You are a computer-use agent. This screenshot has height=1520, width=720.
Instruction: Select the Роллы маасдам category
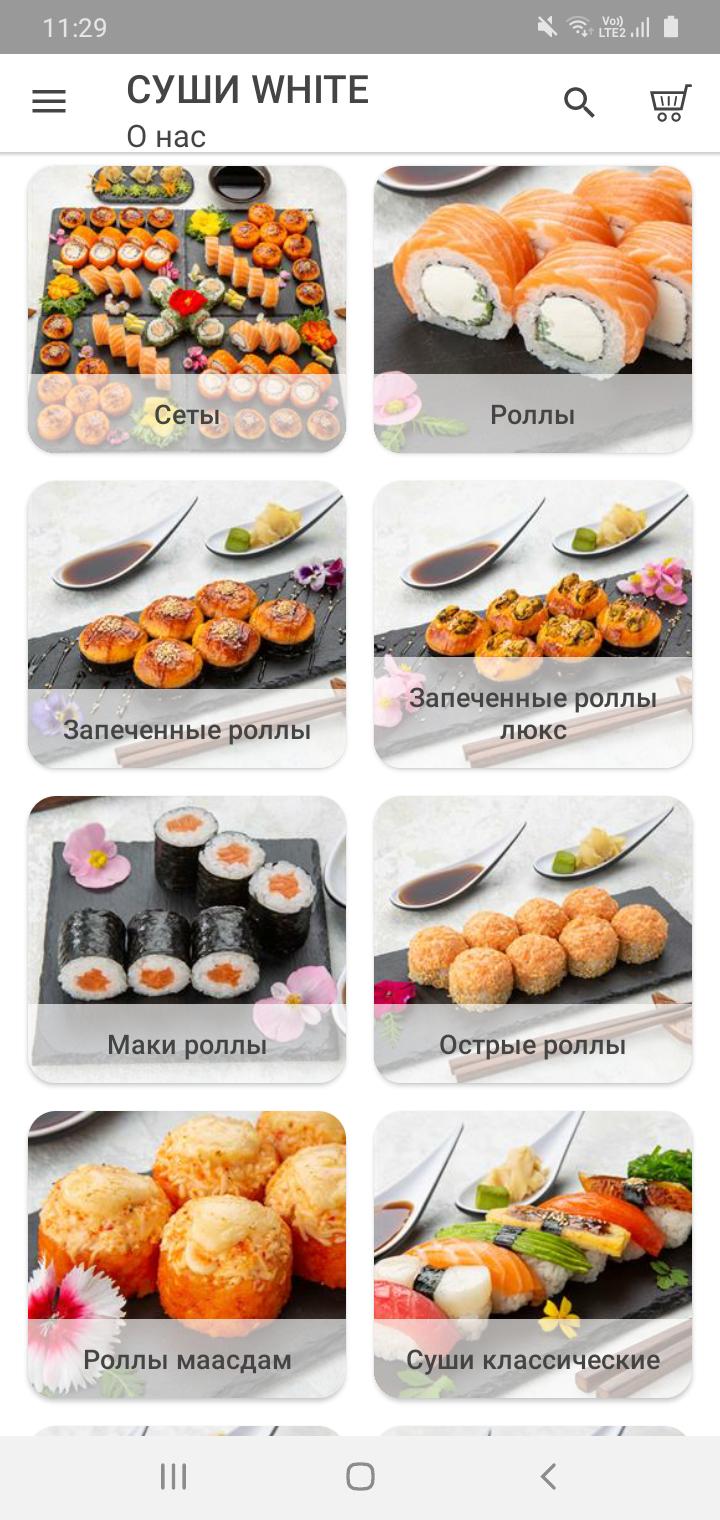click(187, 1255)
